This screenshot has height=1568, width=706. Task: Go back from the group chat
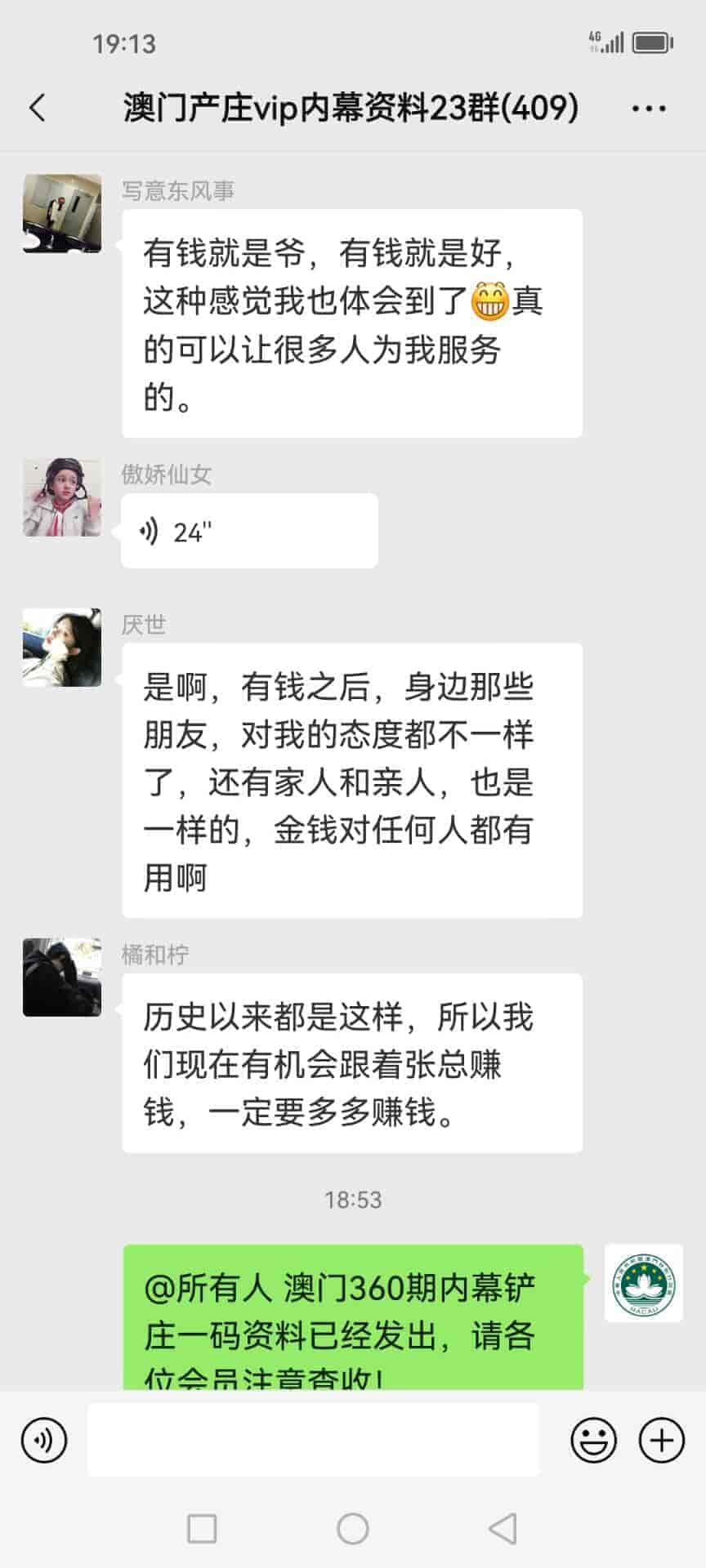pyautogui.click(x=38, y=108)
